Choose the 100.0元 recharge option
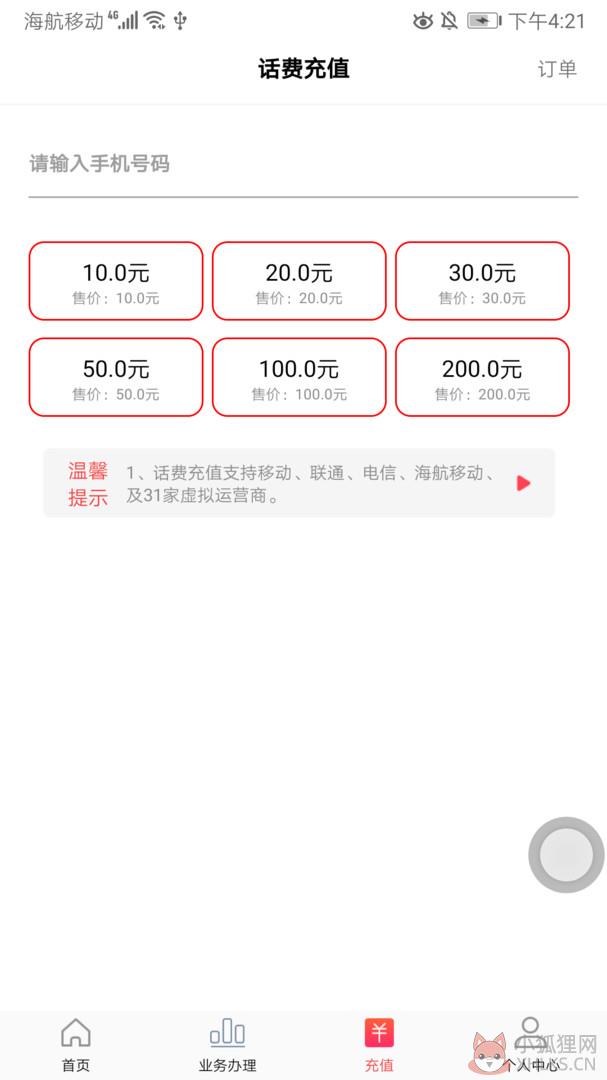The width and height of the screenshot is (607, 1080). click(x=299, y=377)
